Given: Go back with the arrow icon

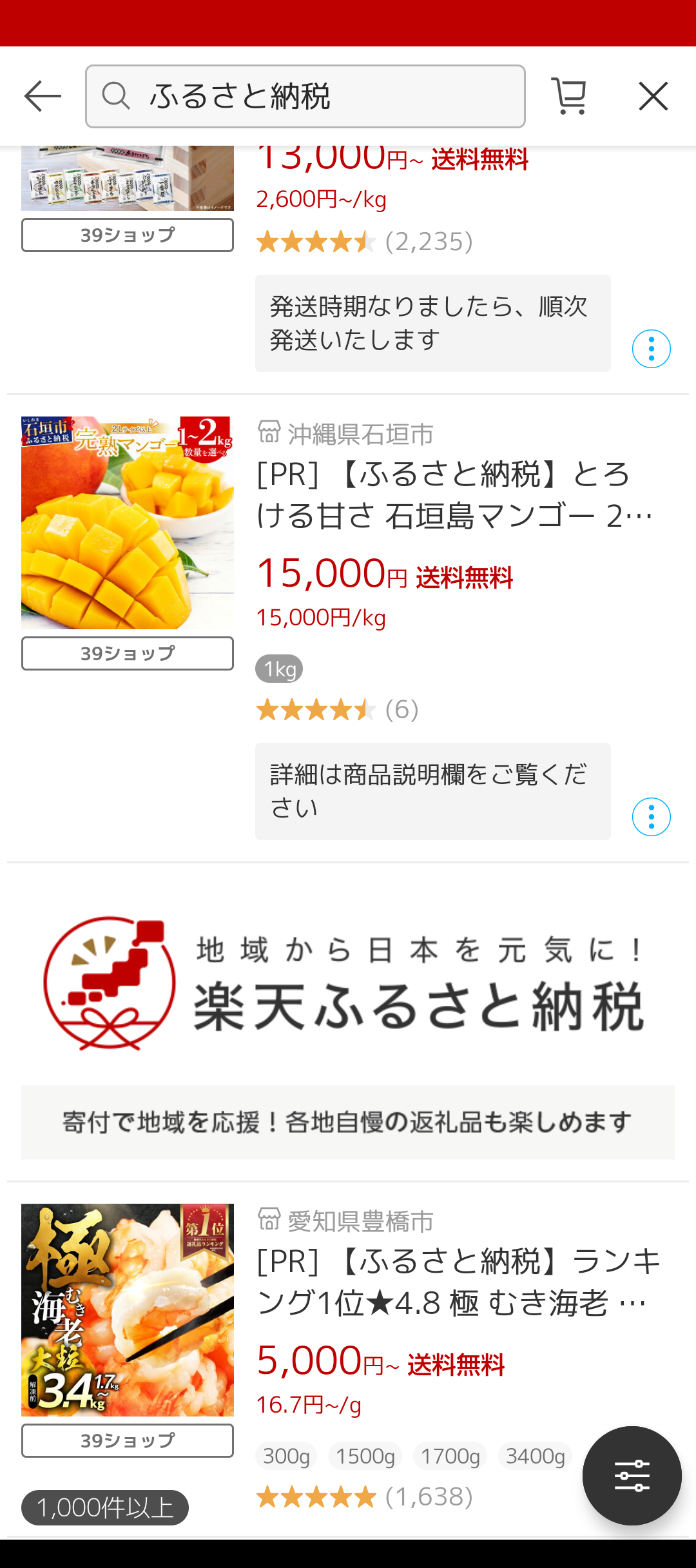Looking at the screenshot, I should [43, 97].
